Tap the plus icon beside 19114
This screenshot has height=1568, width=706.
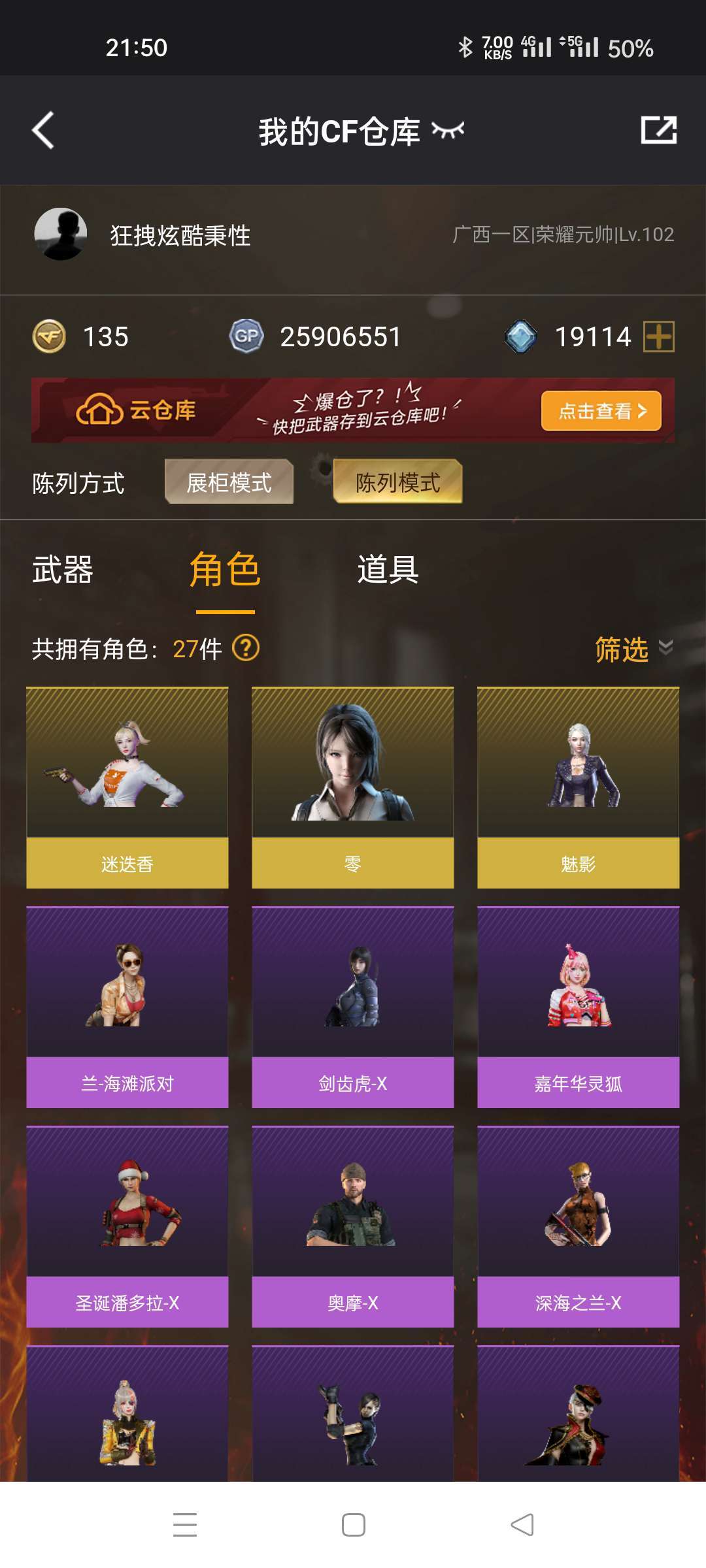(x=659, y=337)
